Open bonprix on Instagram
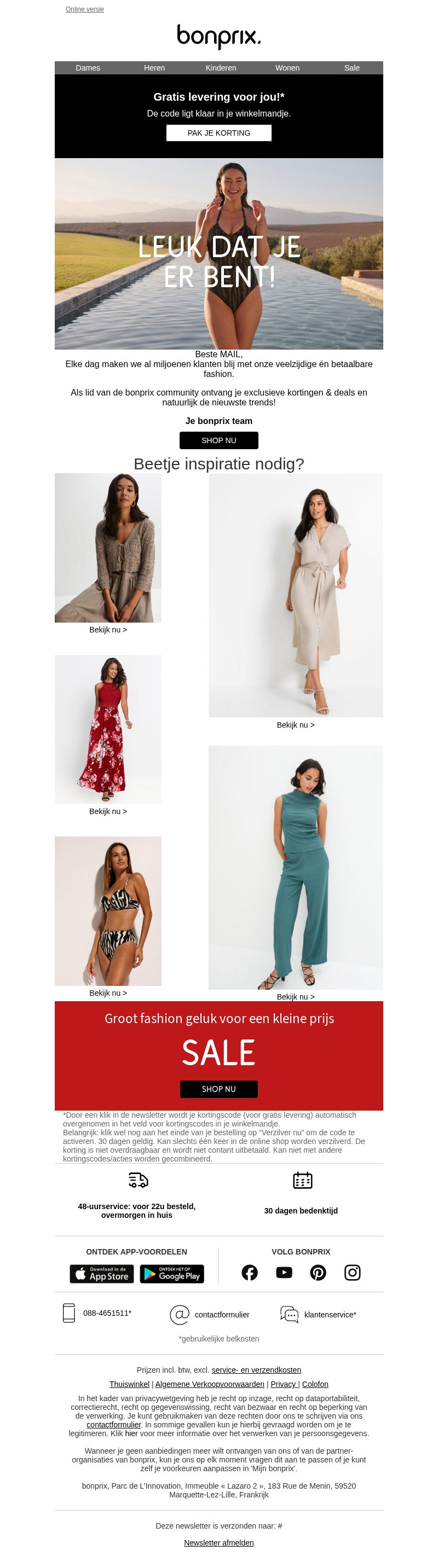 click(352, 1272)
